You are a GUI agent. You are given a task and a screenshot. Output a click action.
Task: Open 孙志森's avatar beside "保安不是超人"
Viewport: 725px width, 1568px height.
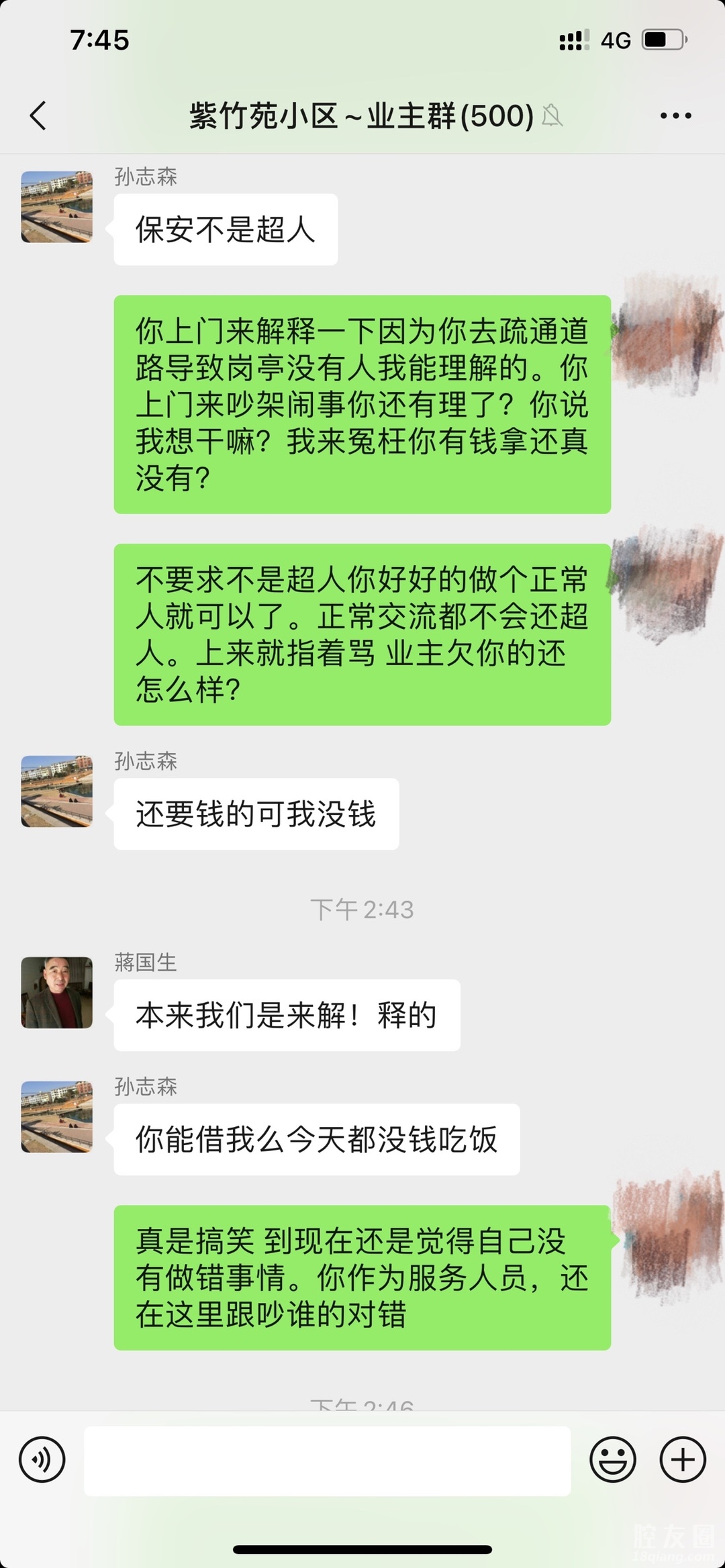tap(57, 206)
